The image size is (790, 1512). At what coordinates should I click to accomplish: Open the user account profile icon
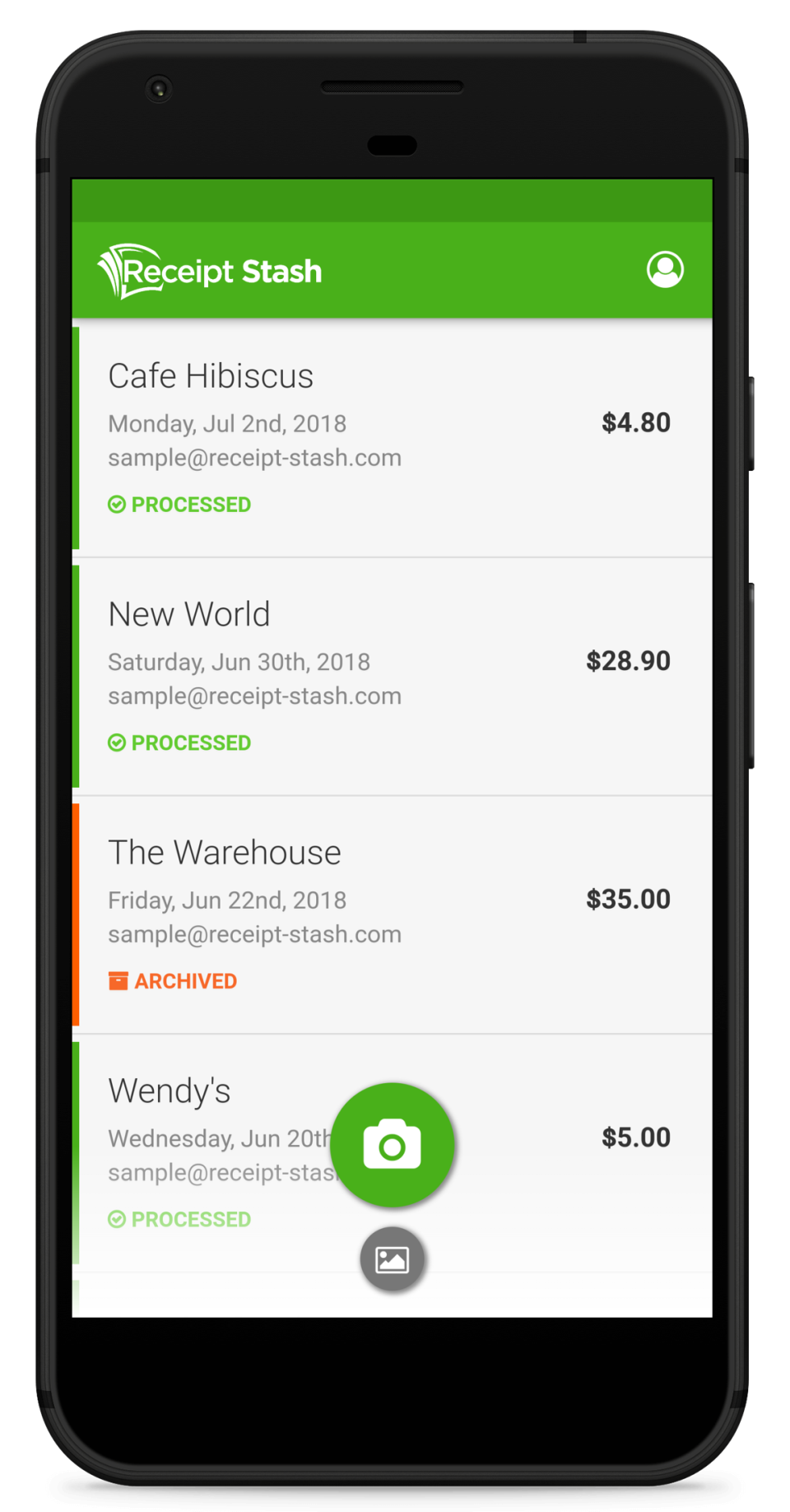[x=665, y=270]
